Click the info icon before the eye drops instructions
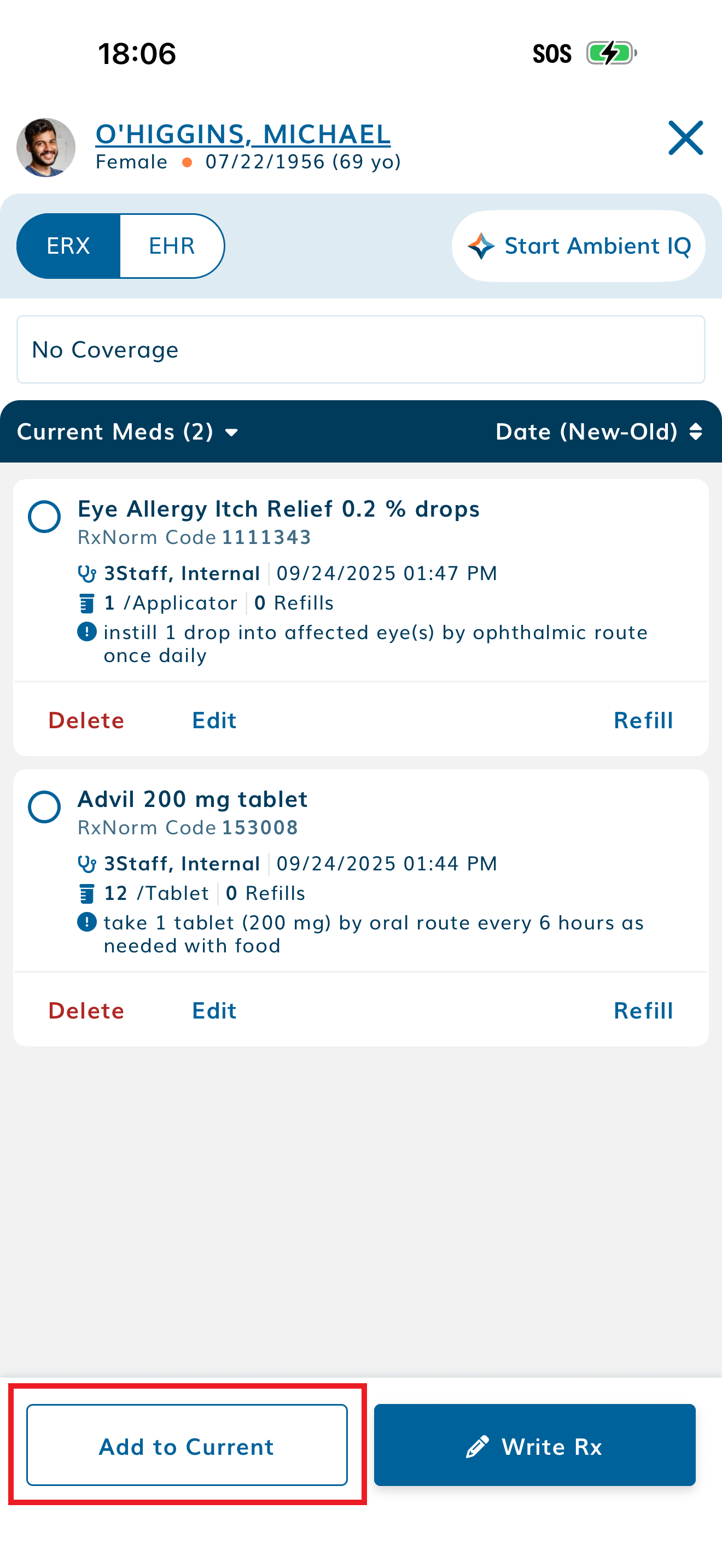Viewport: 722px width, 1568px height. (86, 633)
